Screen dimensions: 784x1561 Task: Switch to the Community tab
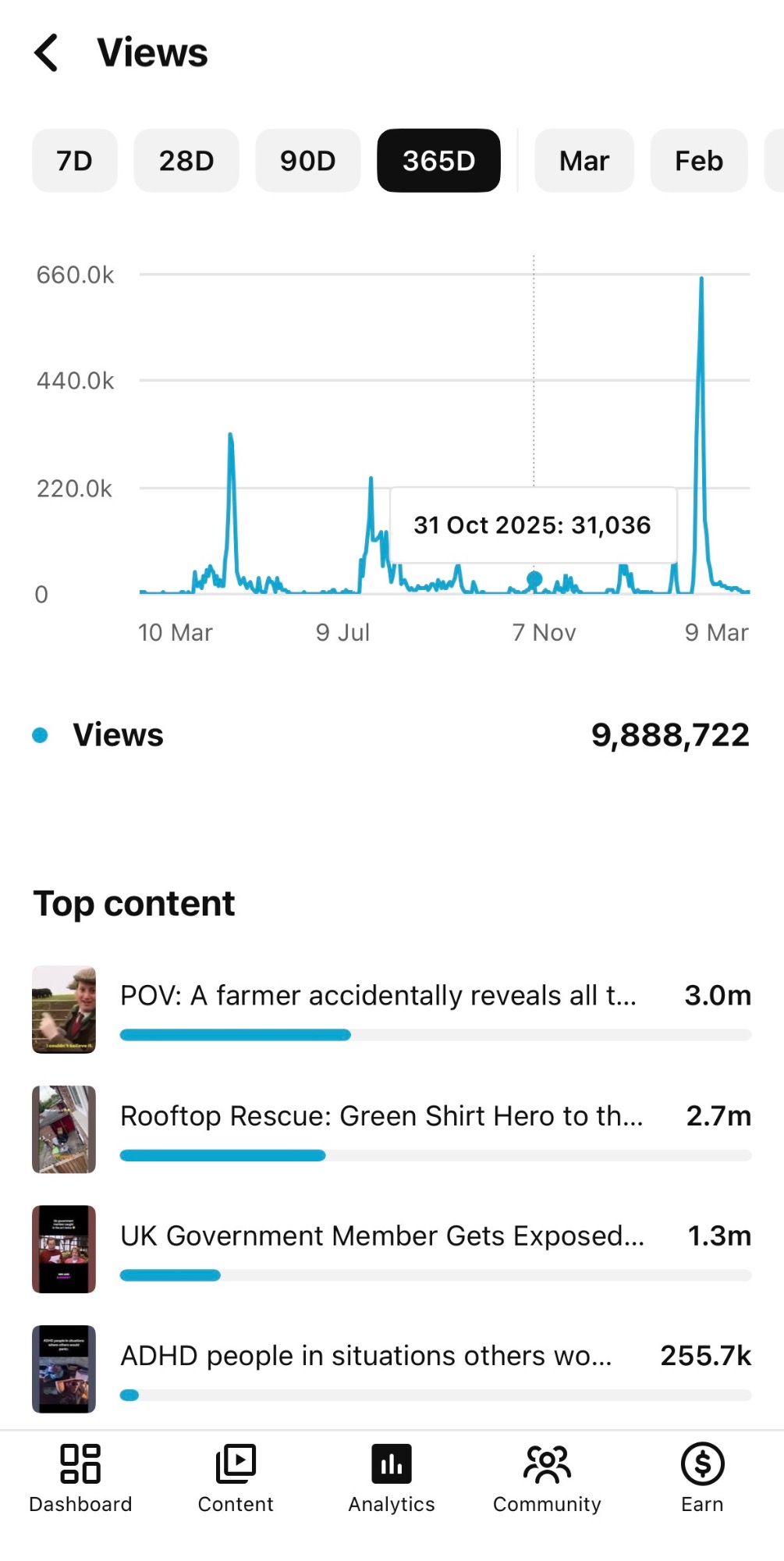click(x=547, y=1477)
